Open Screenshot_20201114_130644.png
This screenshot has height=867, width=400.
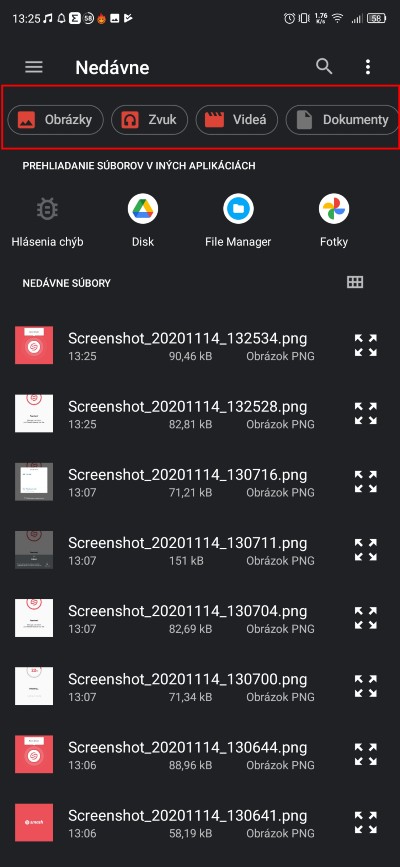200,754
